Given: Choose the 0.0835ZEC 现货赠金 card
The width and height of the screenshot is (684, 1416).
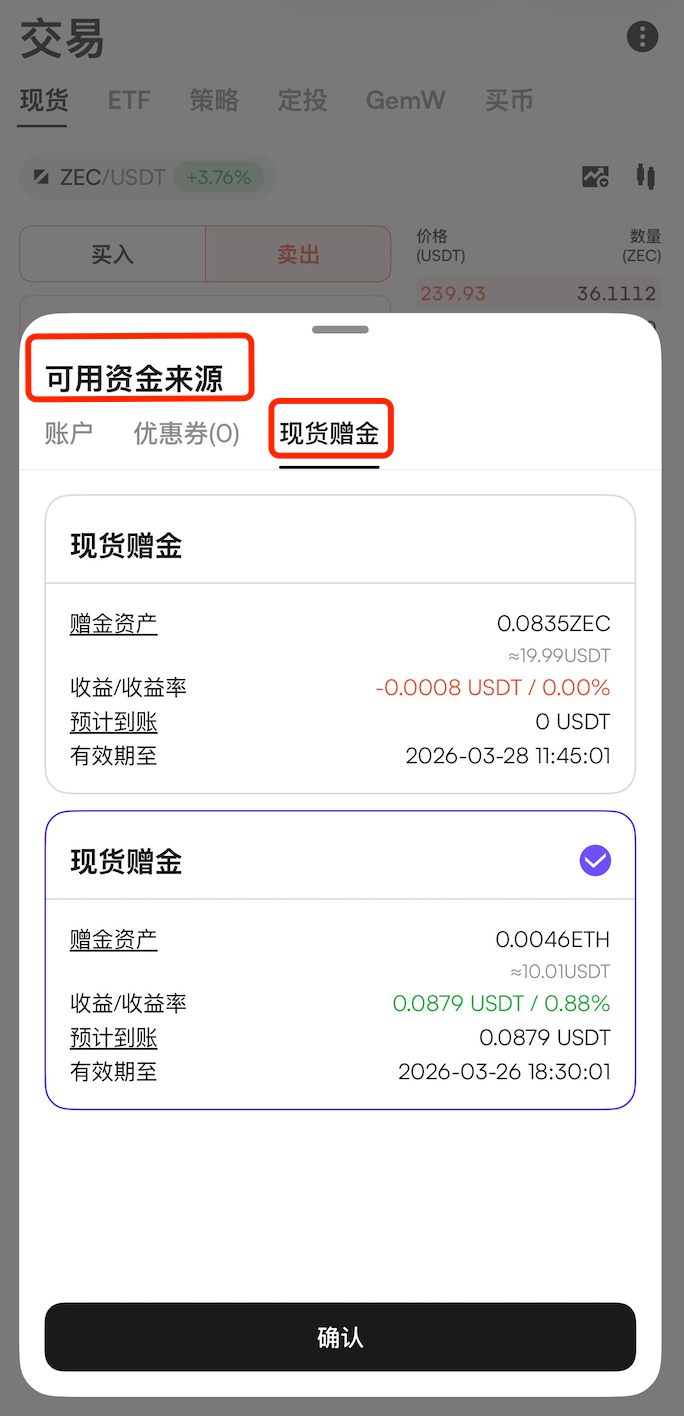Looking at the screenshot, I should pos(340,644).
